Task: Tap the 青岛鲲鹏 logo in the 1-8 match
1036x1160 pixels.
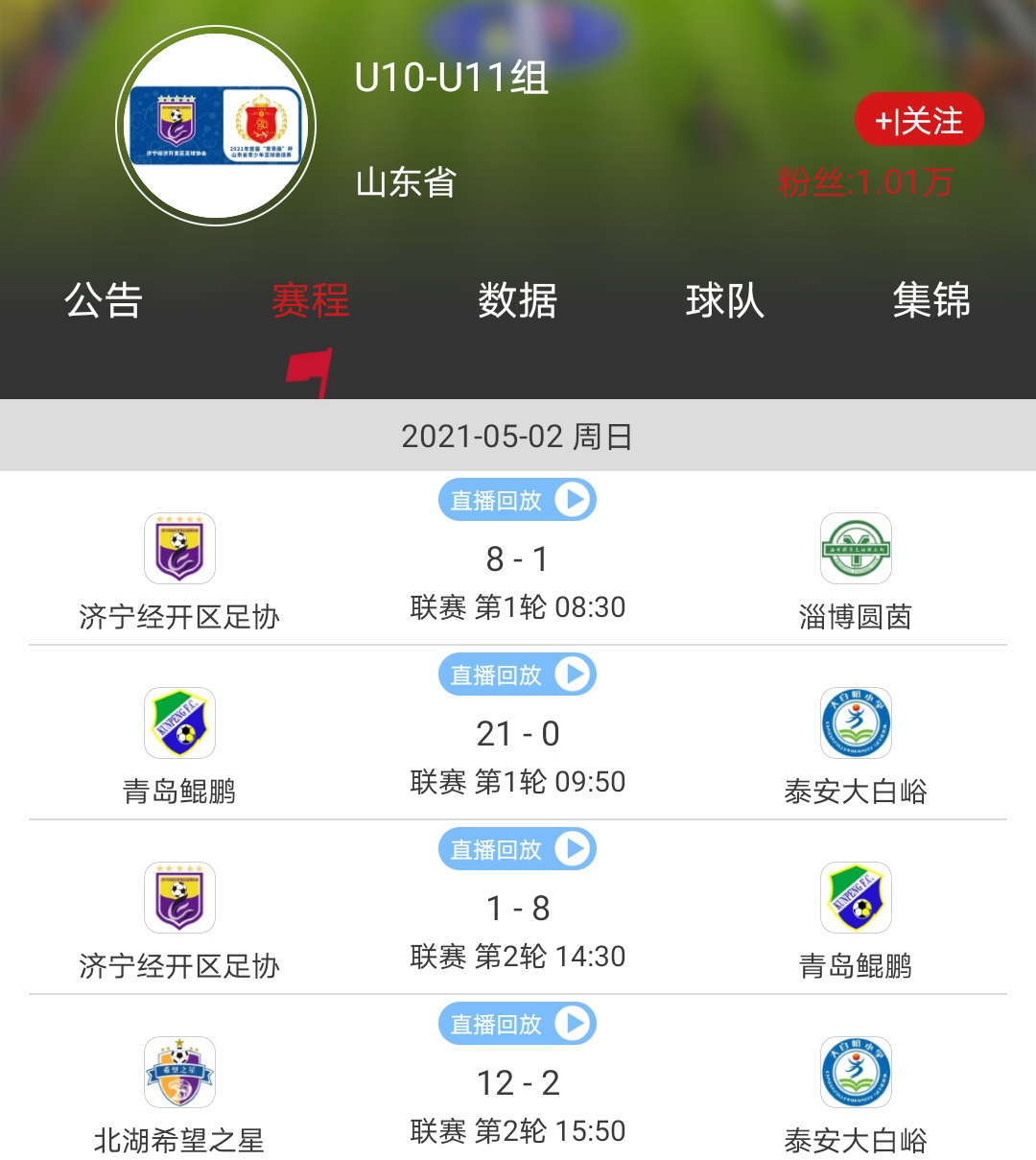Action: pyautogui.click(x=856, y=897)
